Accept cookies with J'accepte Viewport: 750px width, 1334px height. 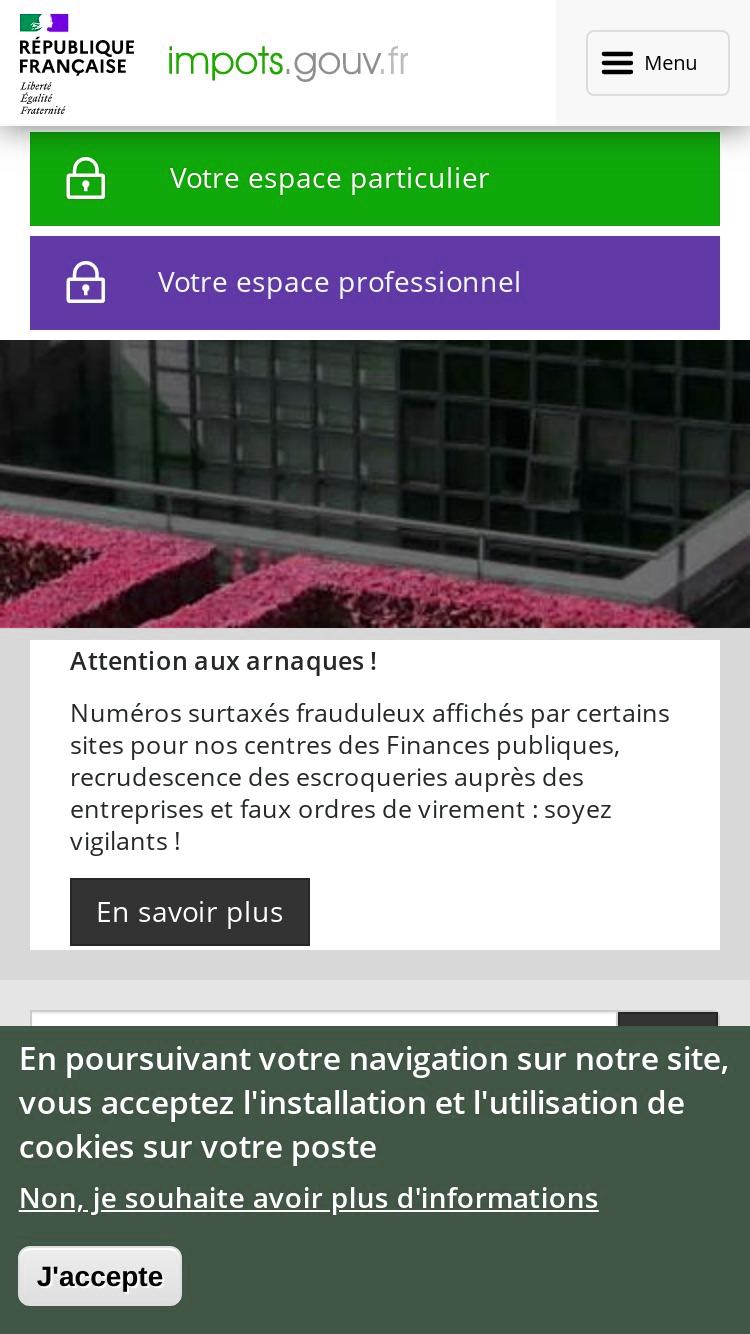pos(100,1276)
